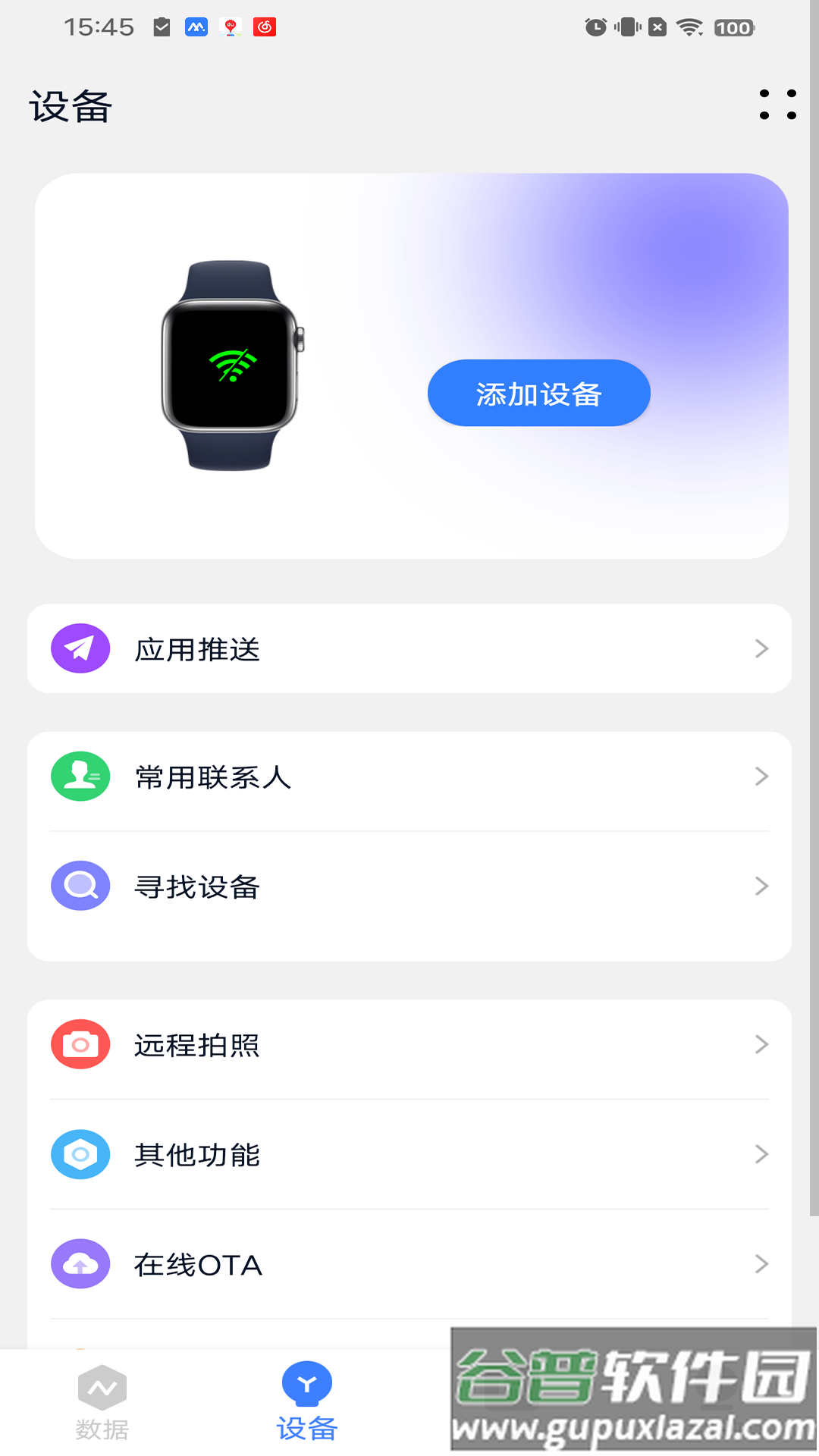Open 常用联系人
The image size is (819, 1456).
[409, 777]
